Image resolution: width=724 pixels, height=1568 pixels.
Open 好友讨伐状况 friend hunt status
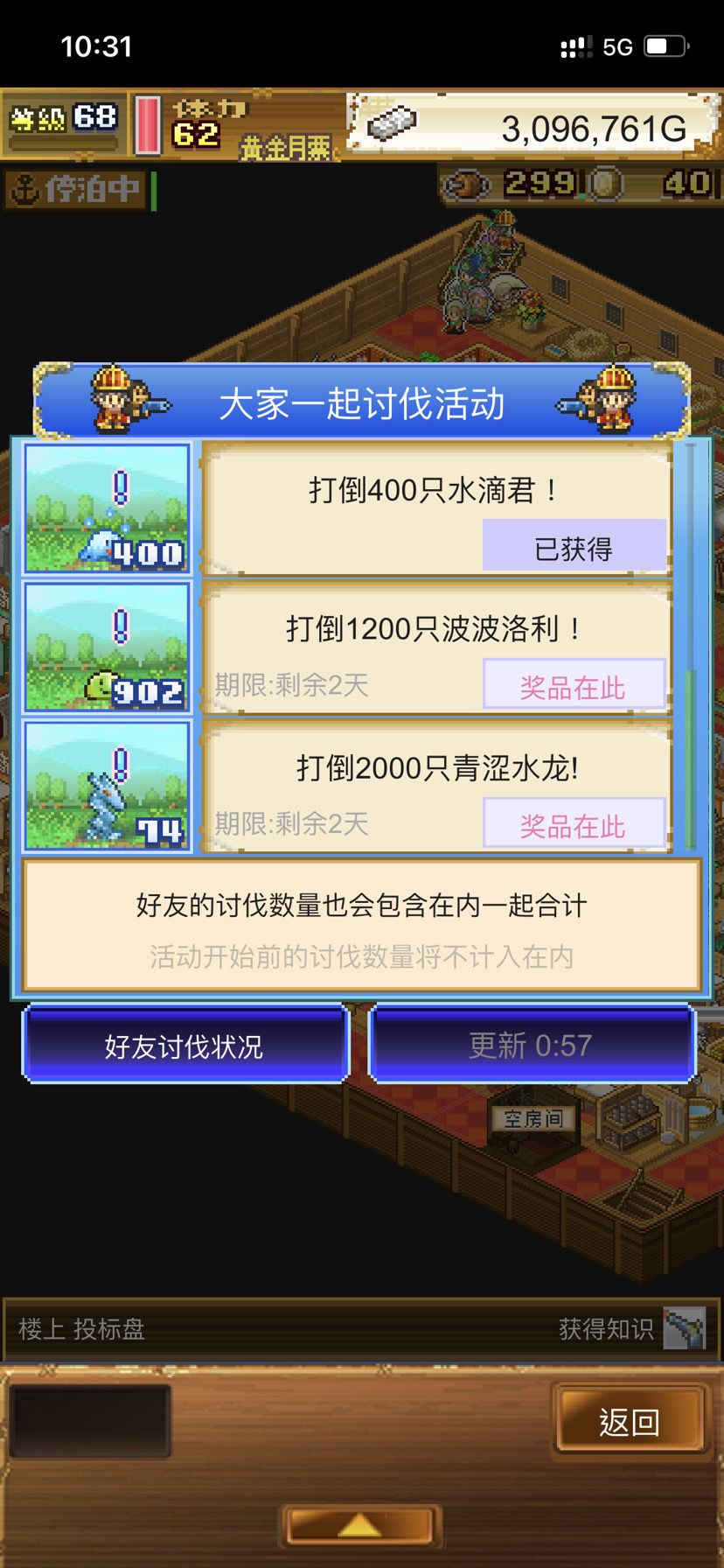coord(184,1044)
